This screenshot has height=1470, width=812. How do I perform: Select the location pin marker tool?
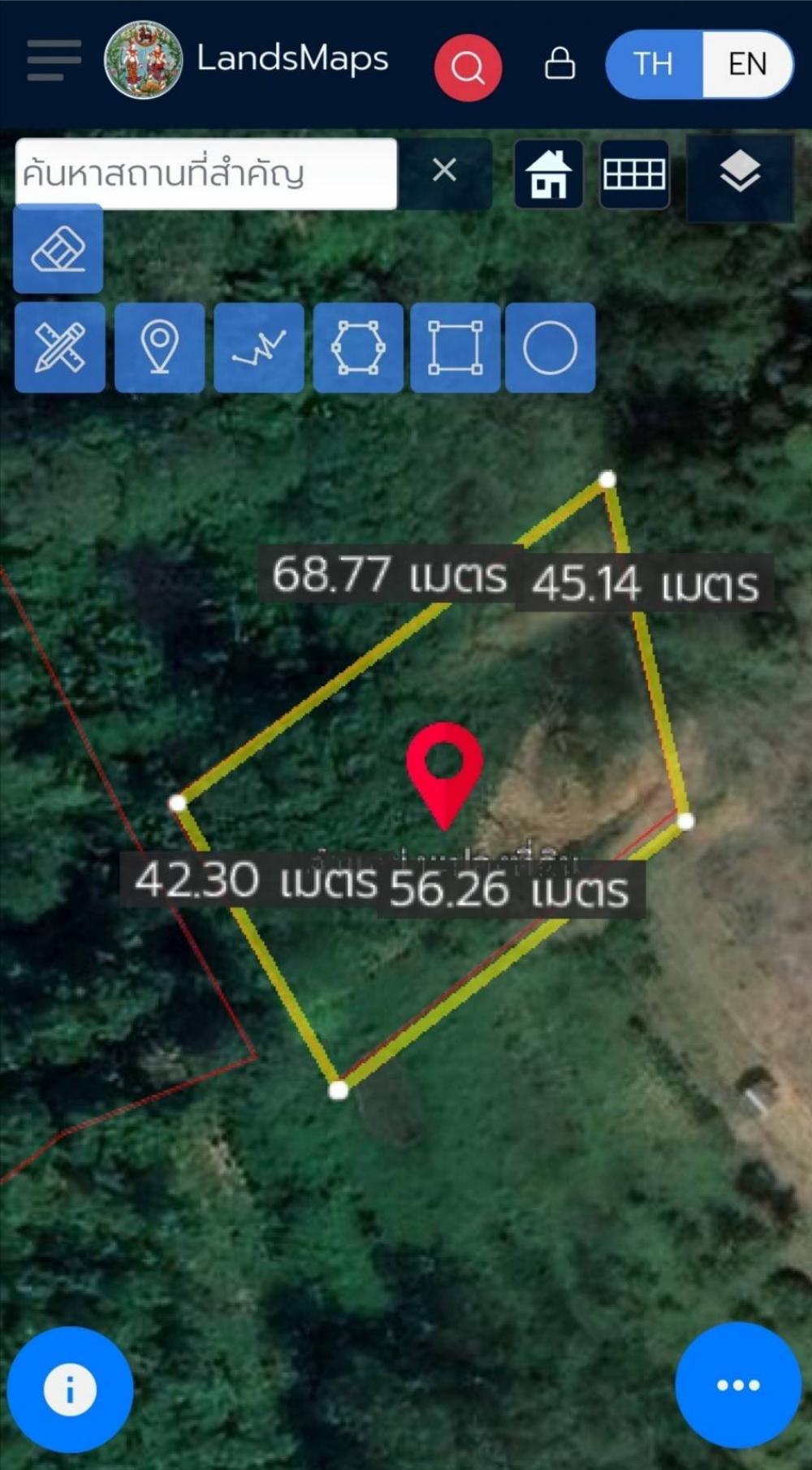[x=160, y=348]
